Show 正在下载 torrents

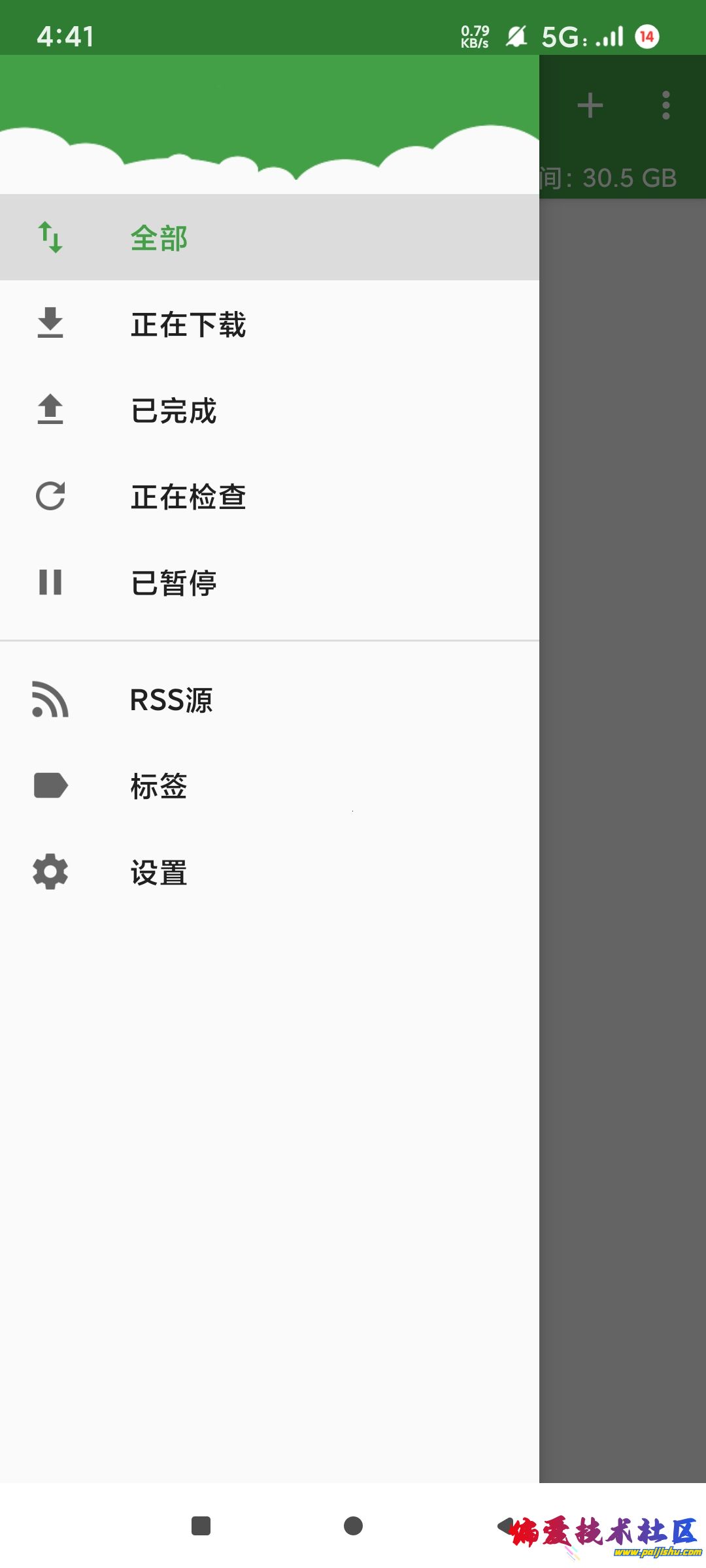tap(188, 325)
